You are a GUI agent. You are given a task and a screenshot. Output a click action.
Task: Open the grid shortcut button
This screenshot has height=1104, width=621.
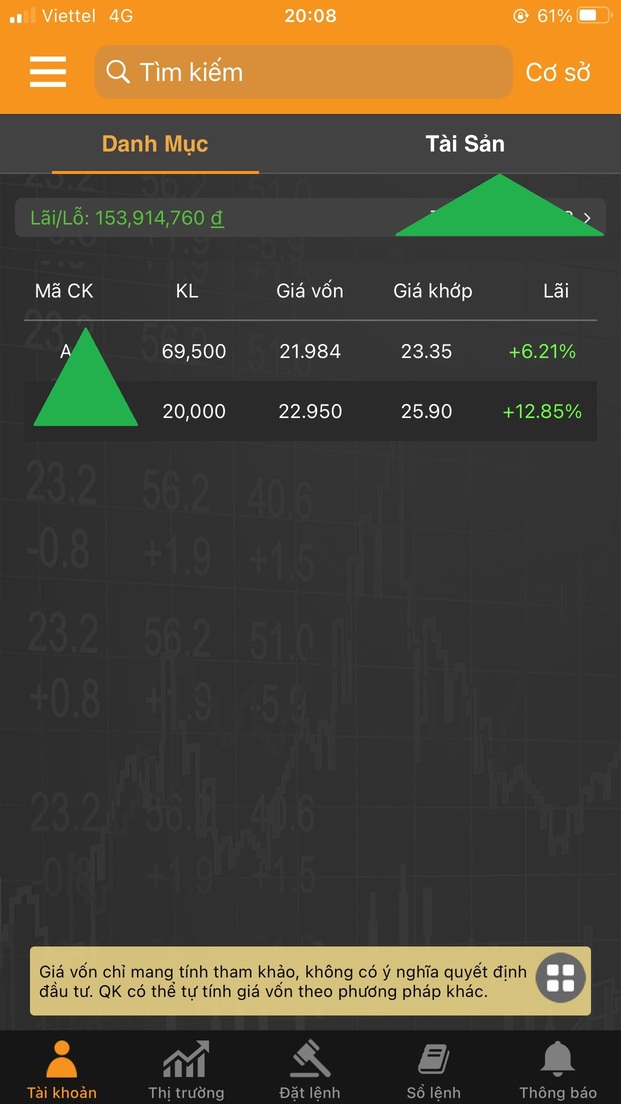click(561, 977)
